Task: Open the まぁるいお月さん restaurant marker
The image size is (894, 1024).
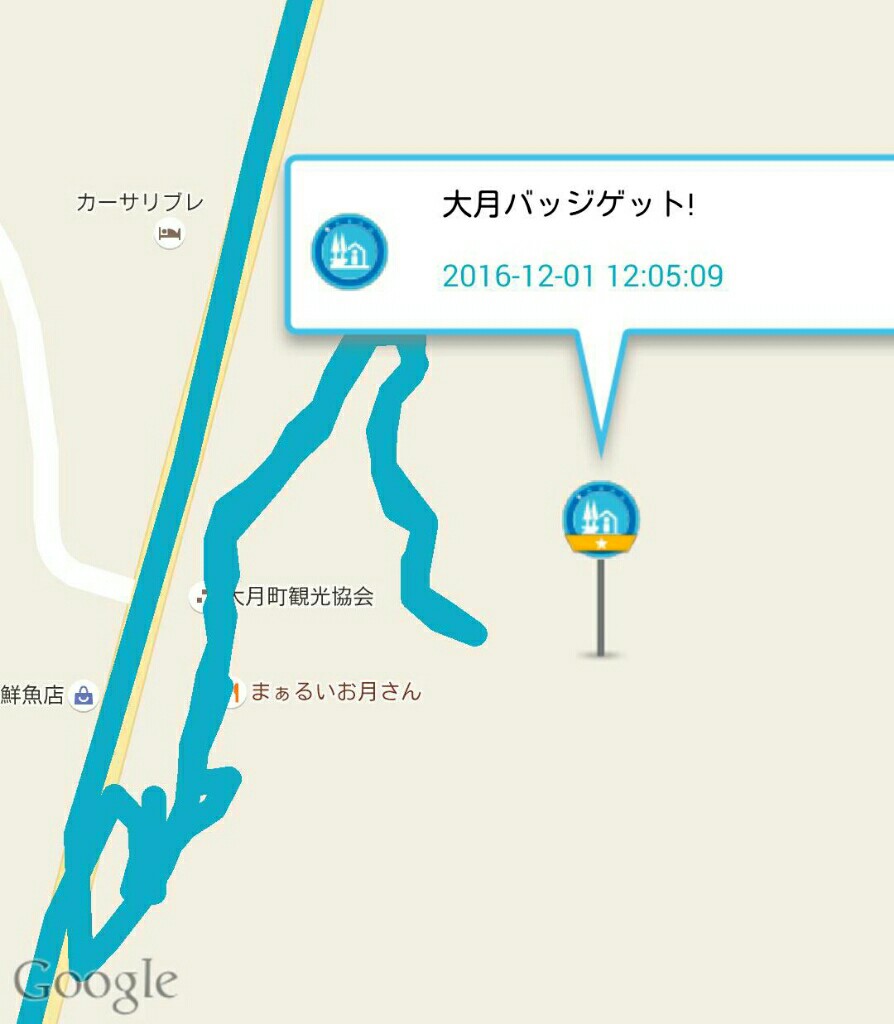Action: 234,692
